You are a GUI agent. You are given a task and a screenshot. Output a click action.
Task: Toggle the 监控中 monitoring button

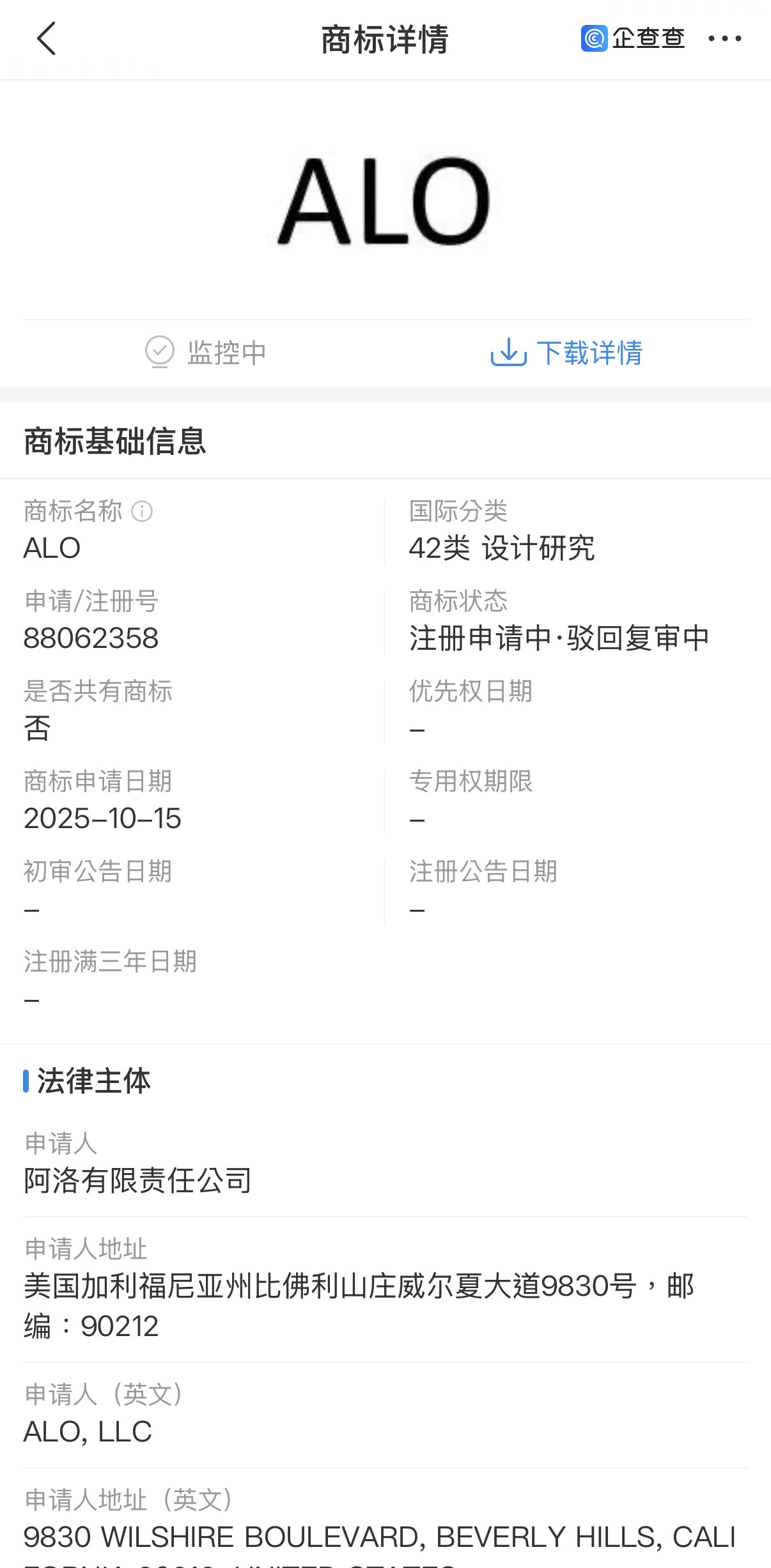[x=205, y=353]
